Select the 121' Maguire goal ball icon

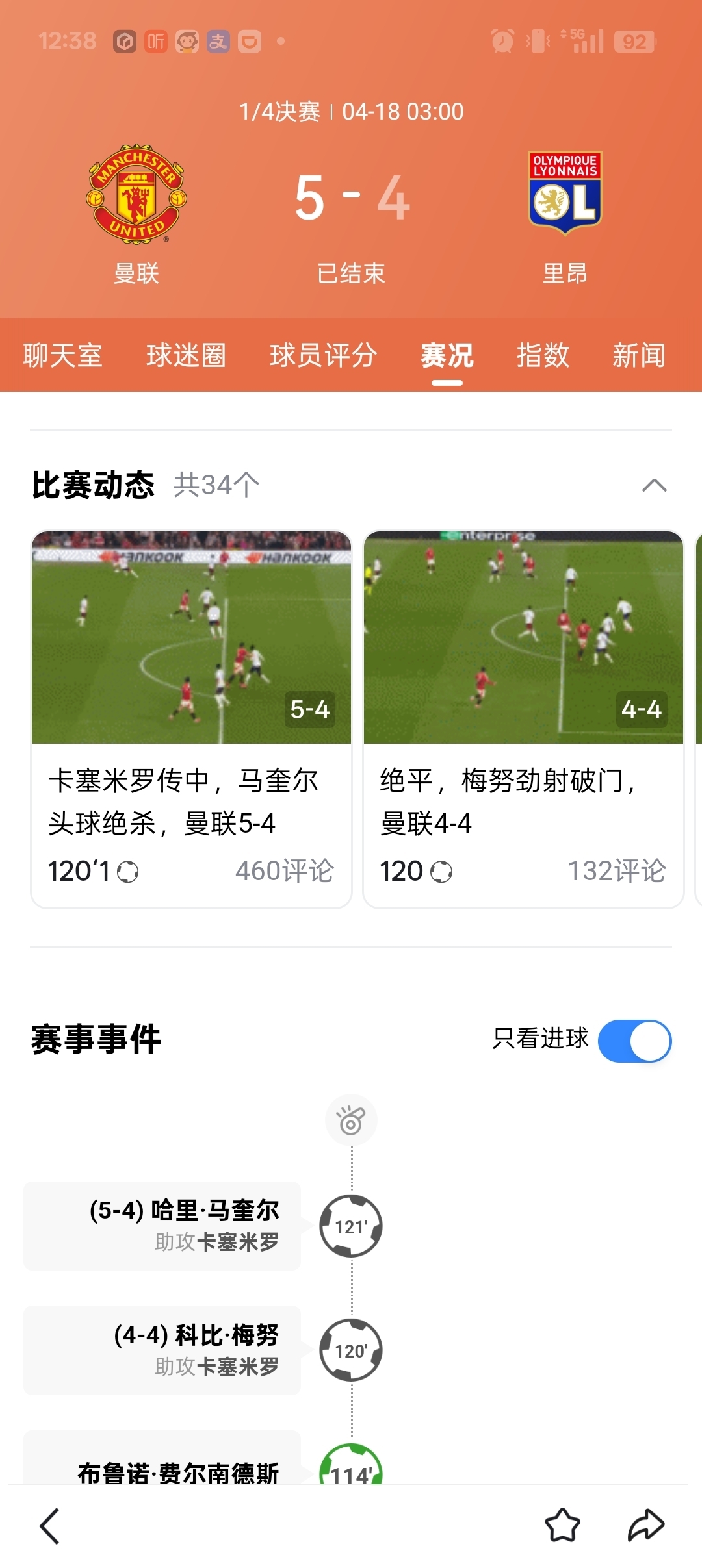[x=351, y=1224]
